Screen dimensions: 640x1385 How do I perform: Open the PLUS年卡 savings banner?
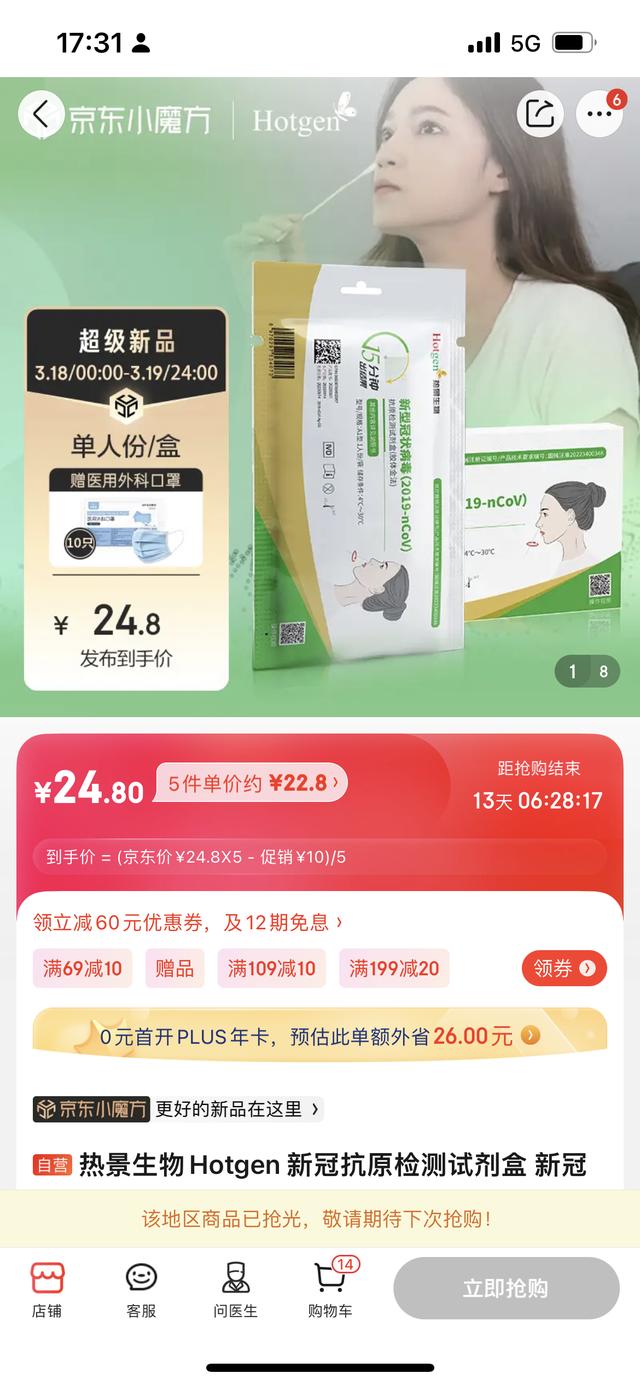pos(320,1034)
